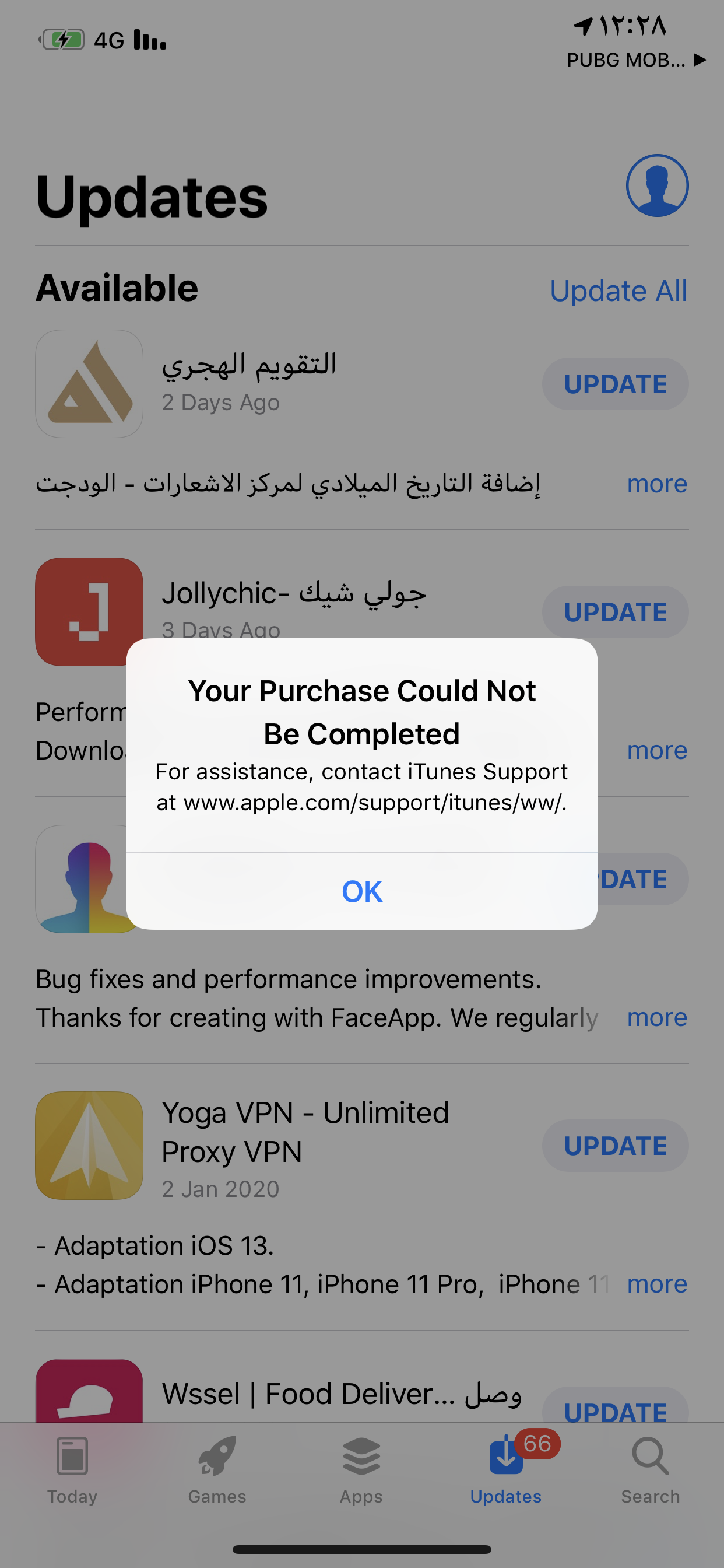724x1568 pixels.
Task: Expand more for Jollychic release notes
Action: (656, 750)
